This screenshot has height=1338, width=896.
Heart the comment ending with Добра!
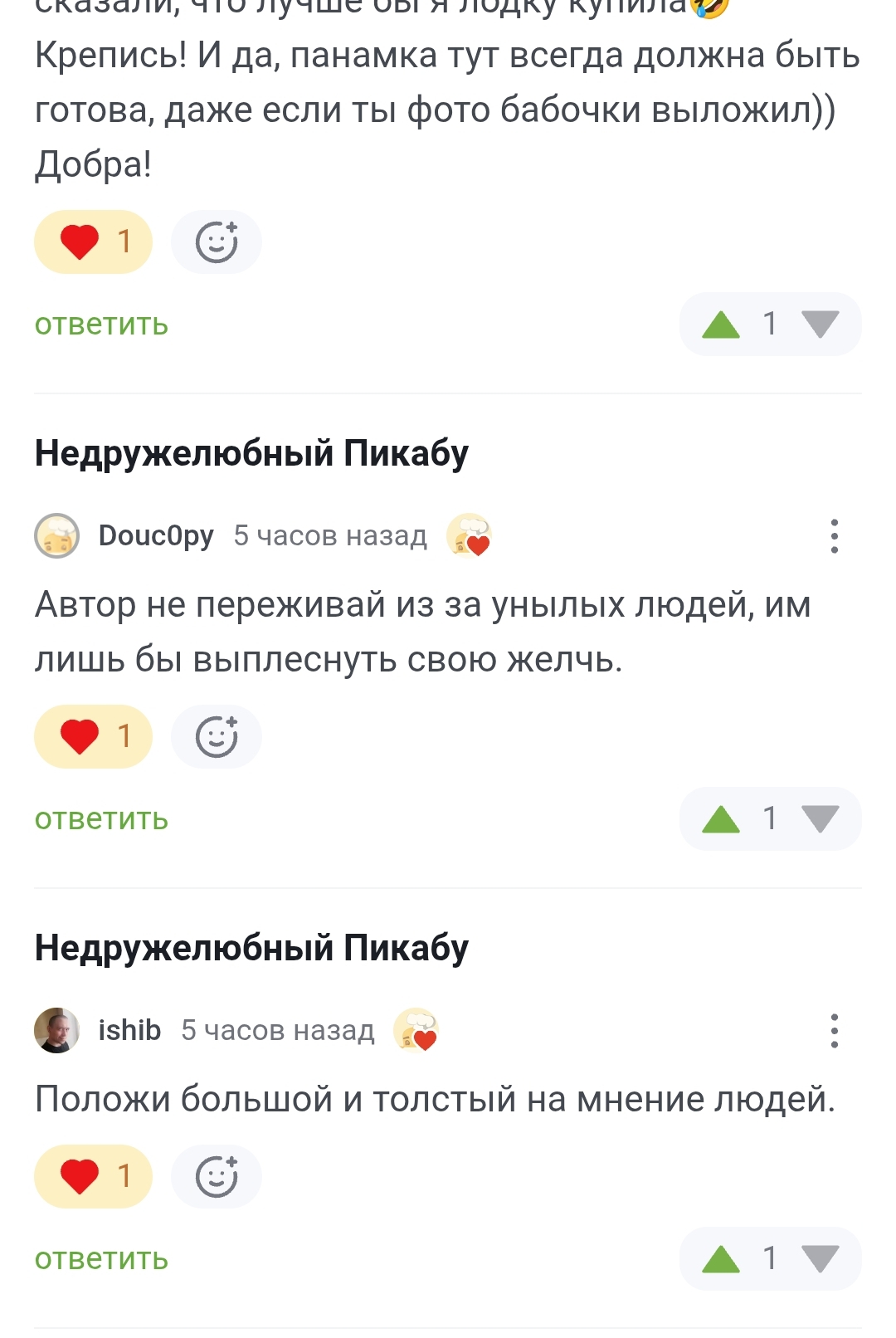pos(93,242)
